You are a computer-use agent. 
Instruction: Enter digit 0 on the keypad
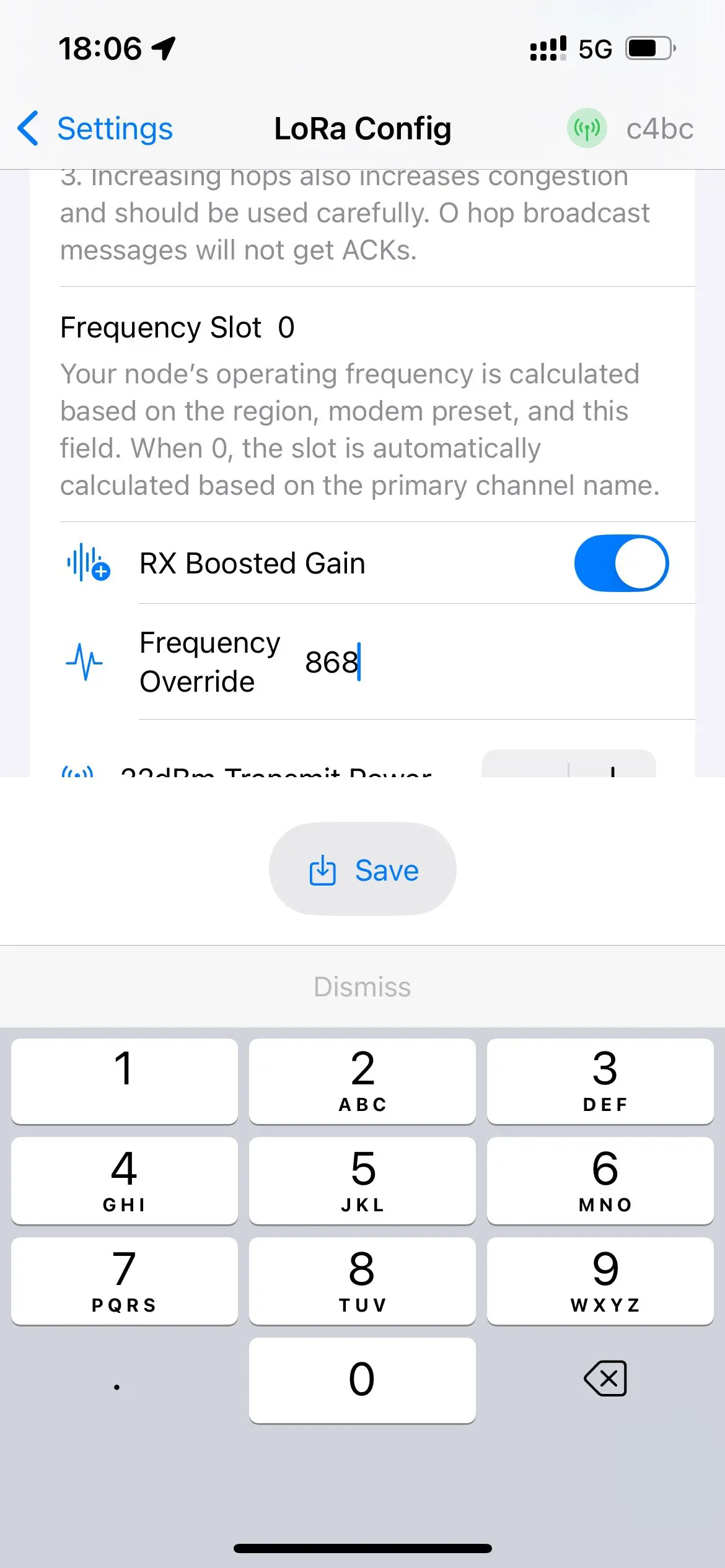pyautogui.click(x=362, y=1380)
